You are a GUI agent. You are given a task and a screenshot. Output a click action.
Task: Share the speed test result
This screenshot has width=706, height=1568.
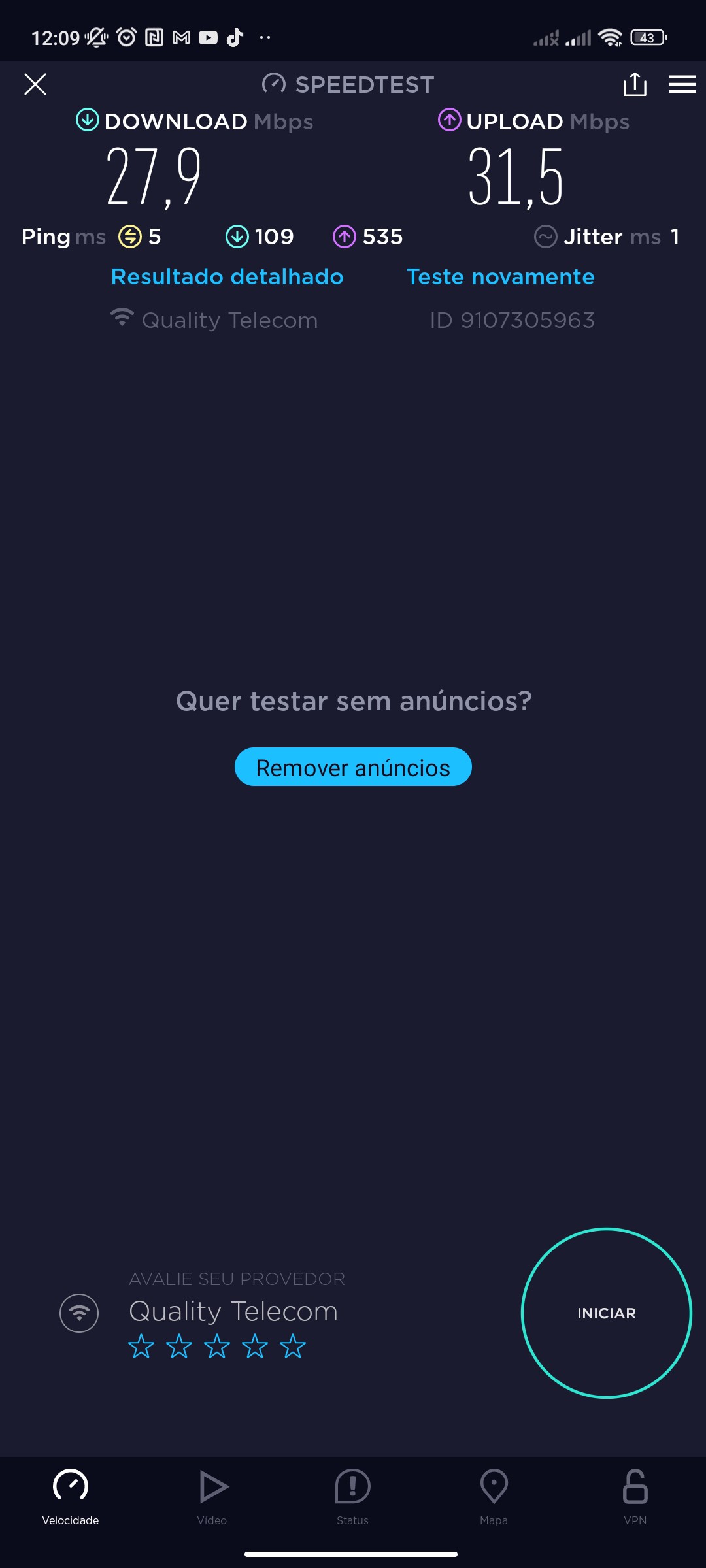pos(634,84)
